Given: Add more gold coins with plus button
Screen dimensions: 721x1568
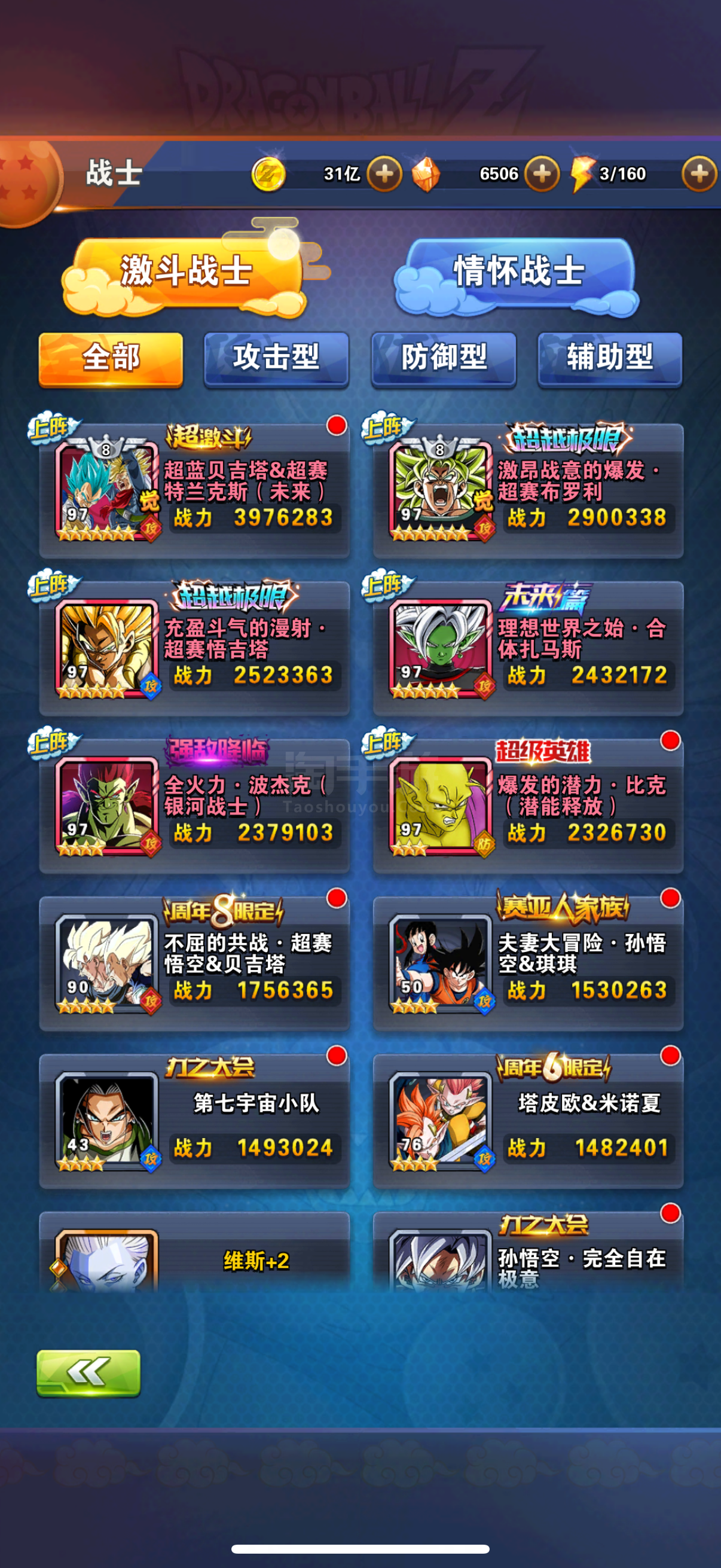Looking at the screenshot, I should 384,174.
